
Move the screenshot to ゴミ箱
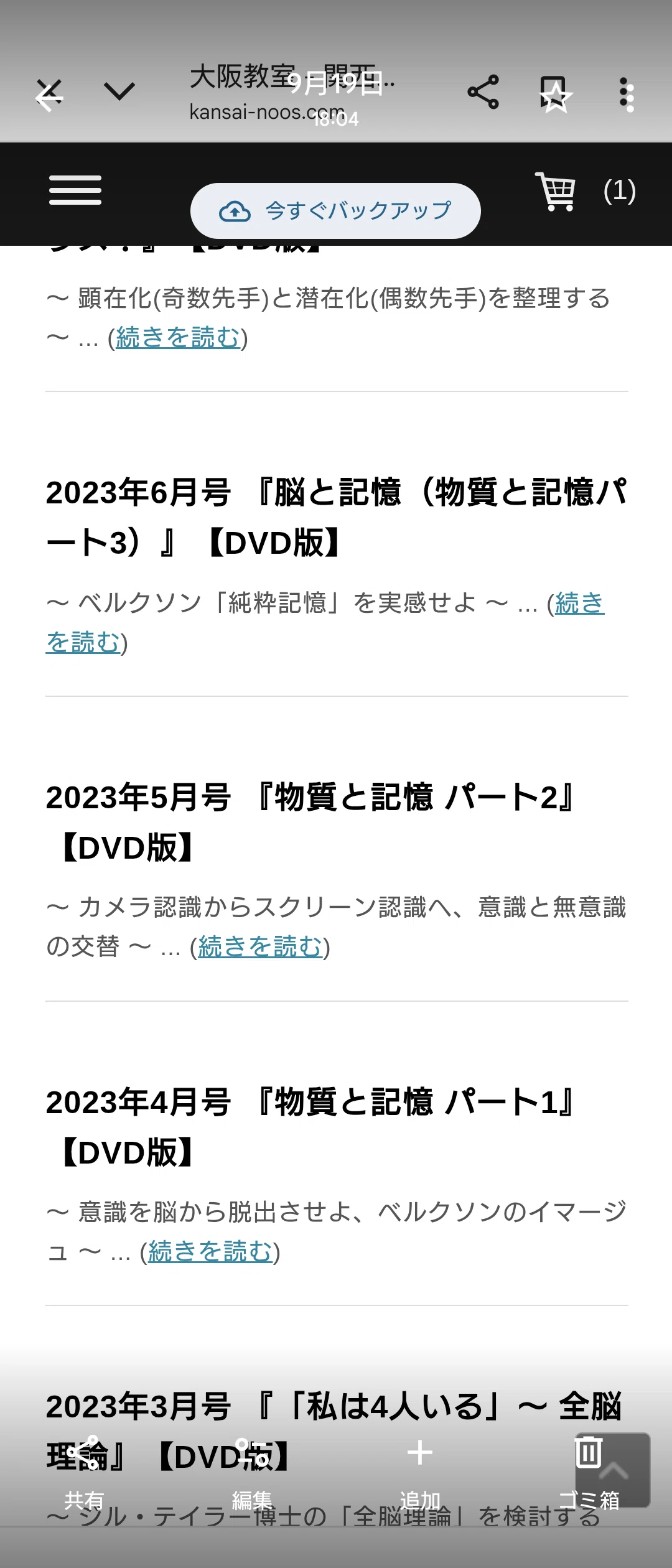click(x=589, y=1475)
